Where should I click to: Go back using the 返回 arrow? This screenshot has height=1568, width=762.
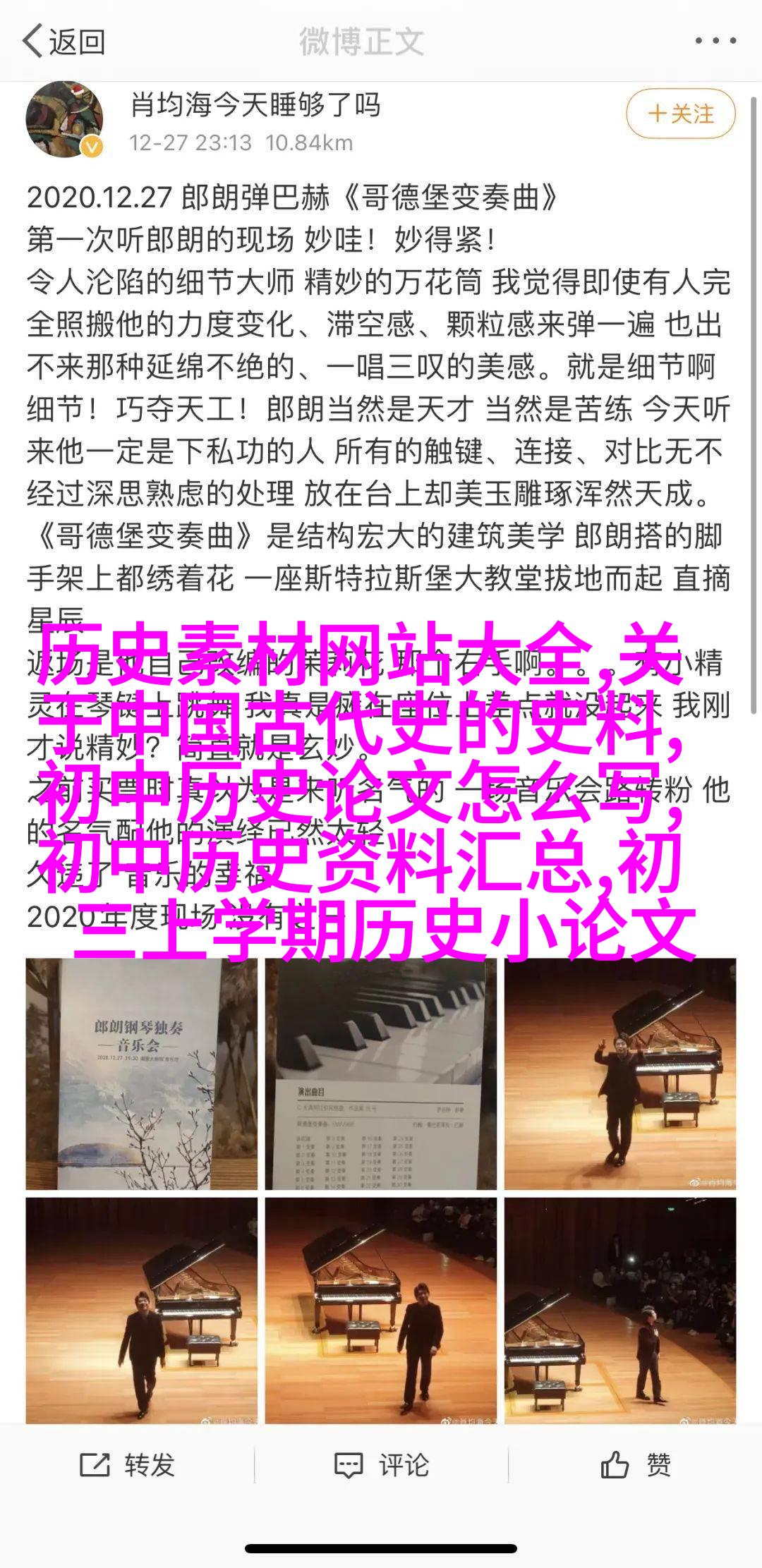(x=62, y=42)
